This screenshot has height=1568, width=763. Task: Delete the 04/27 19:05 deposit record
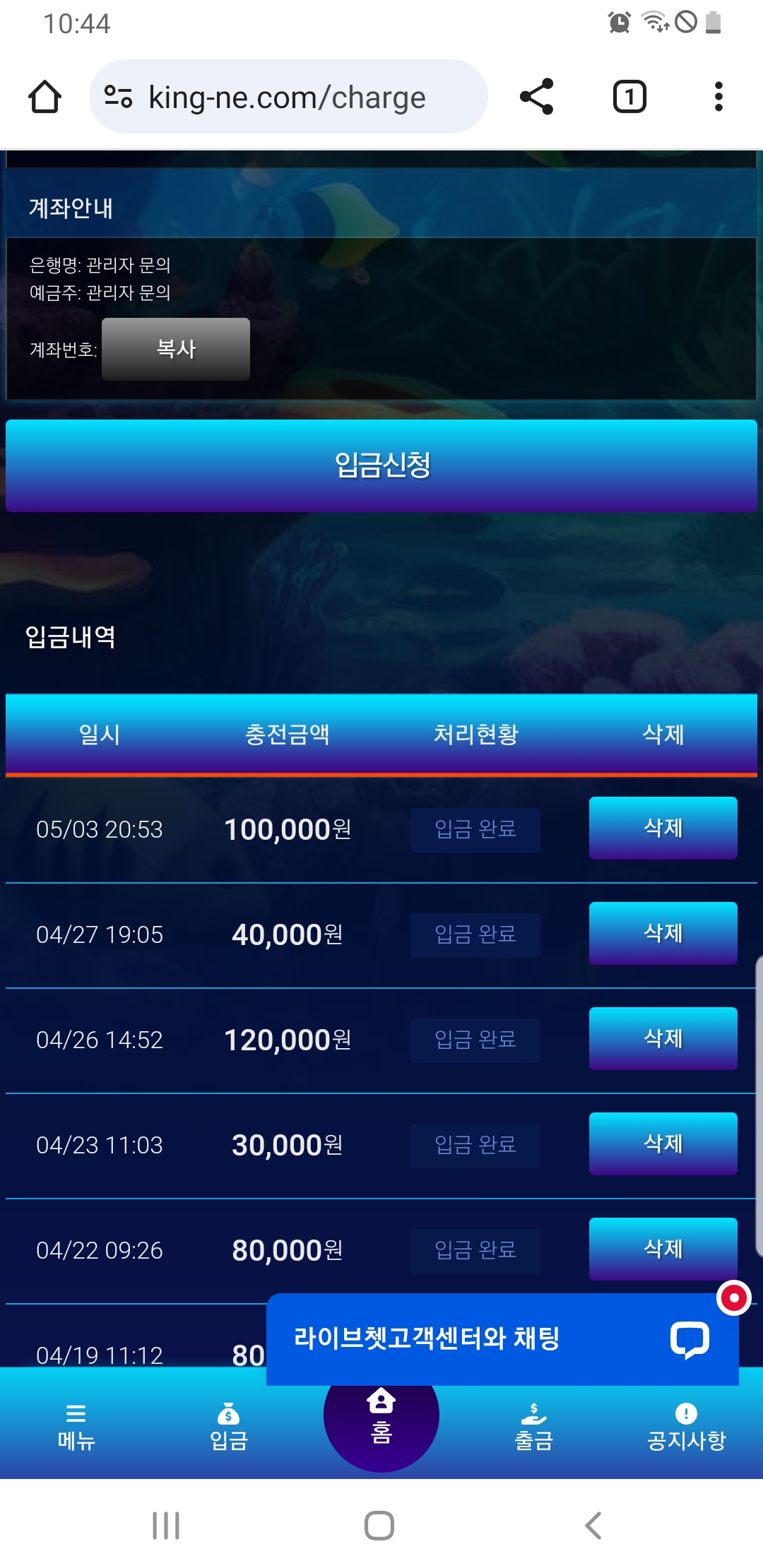663,933
